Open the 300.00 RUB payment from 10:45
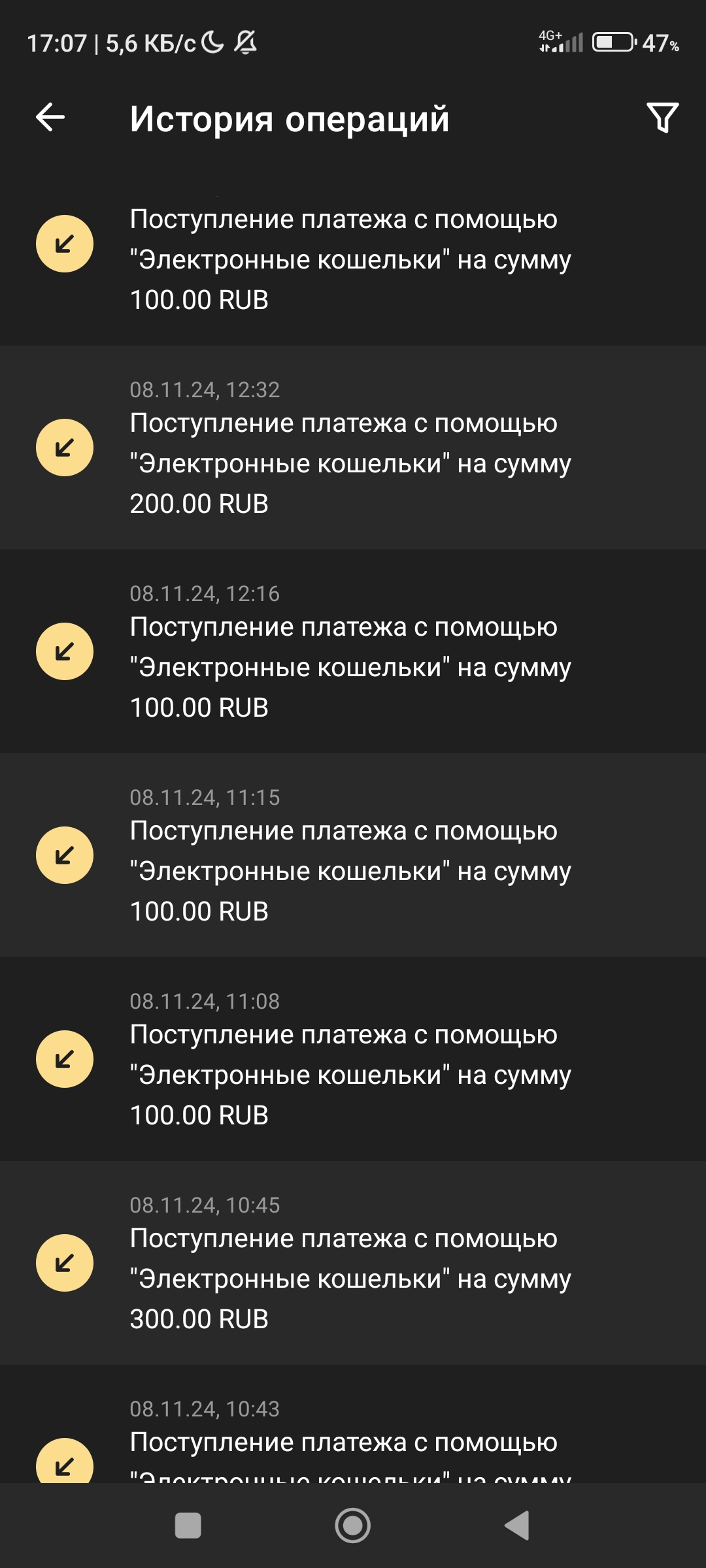Image resolution: width=706 pixels, height=1568 pixels. [353, 1263]
